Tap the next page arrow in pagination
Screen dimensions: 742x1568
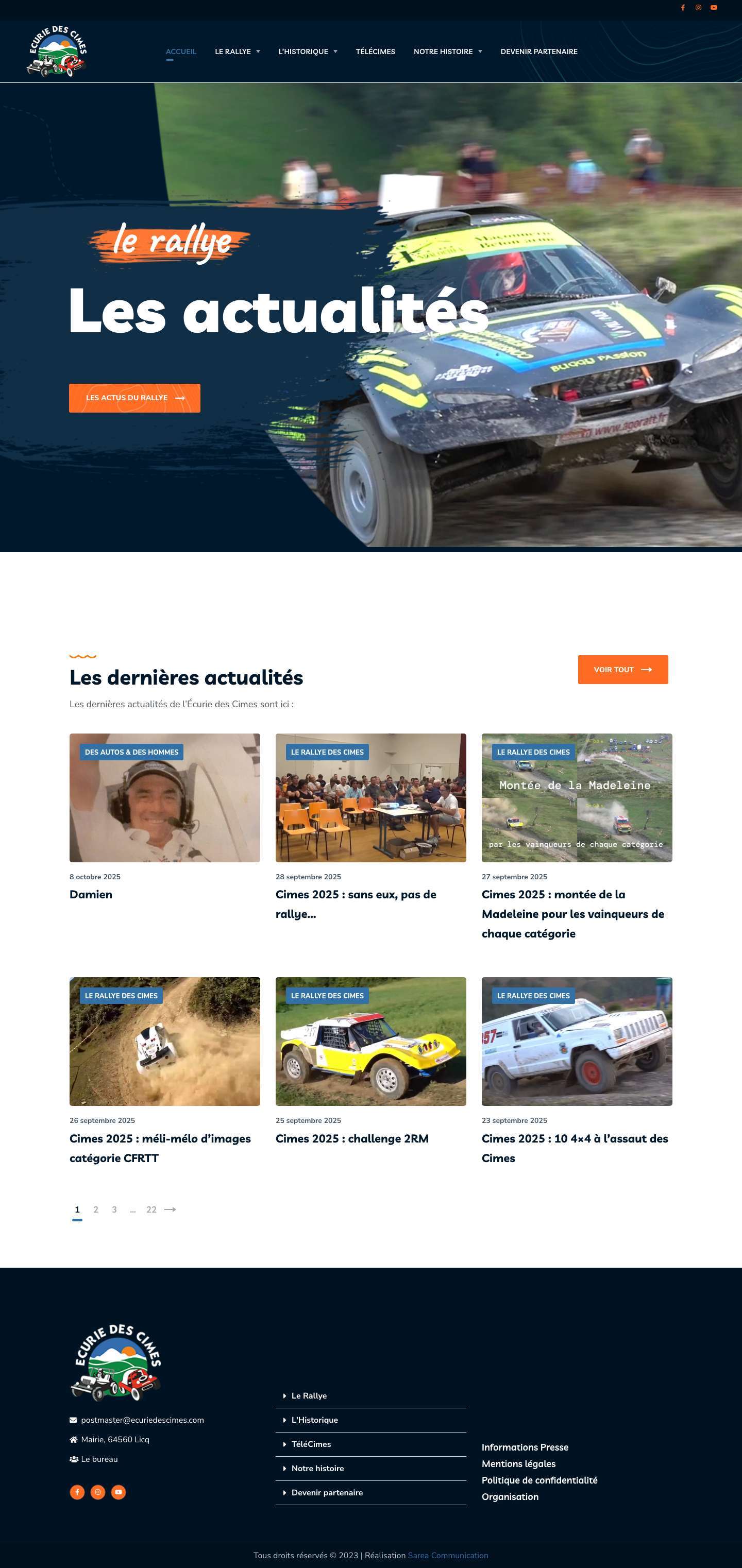point(171,1209)
